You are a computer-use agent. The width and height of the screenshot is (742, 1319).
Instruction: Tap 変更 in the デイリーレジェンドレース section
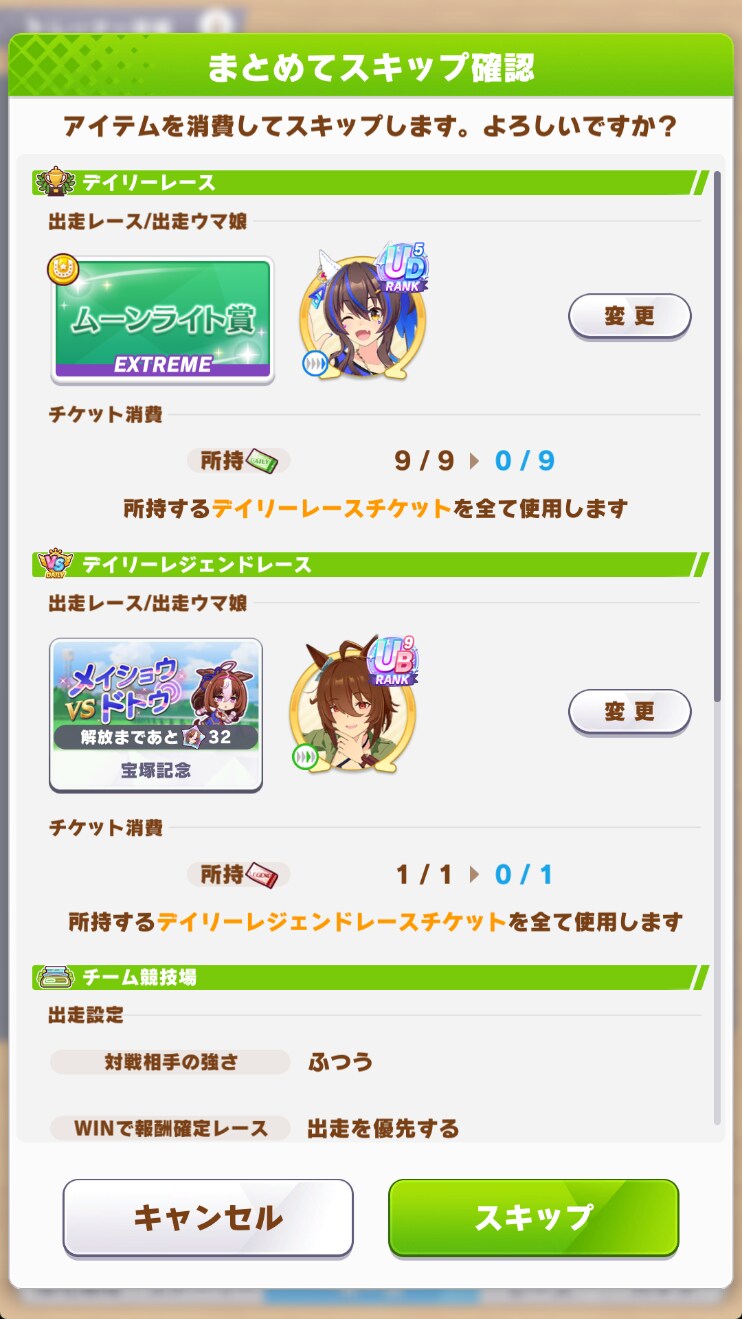click(629, 711)
